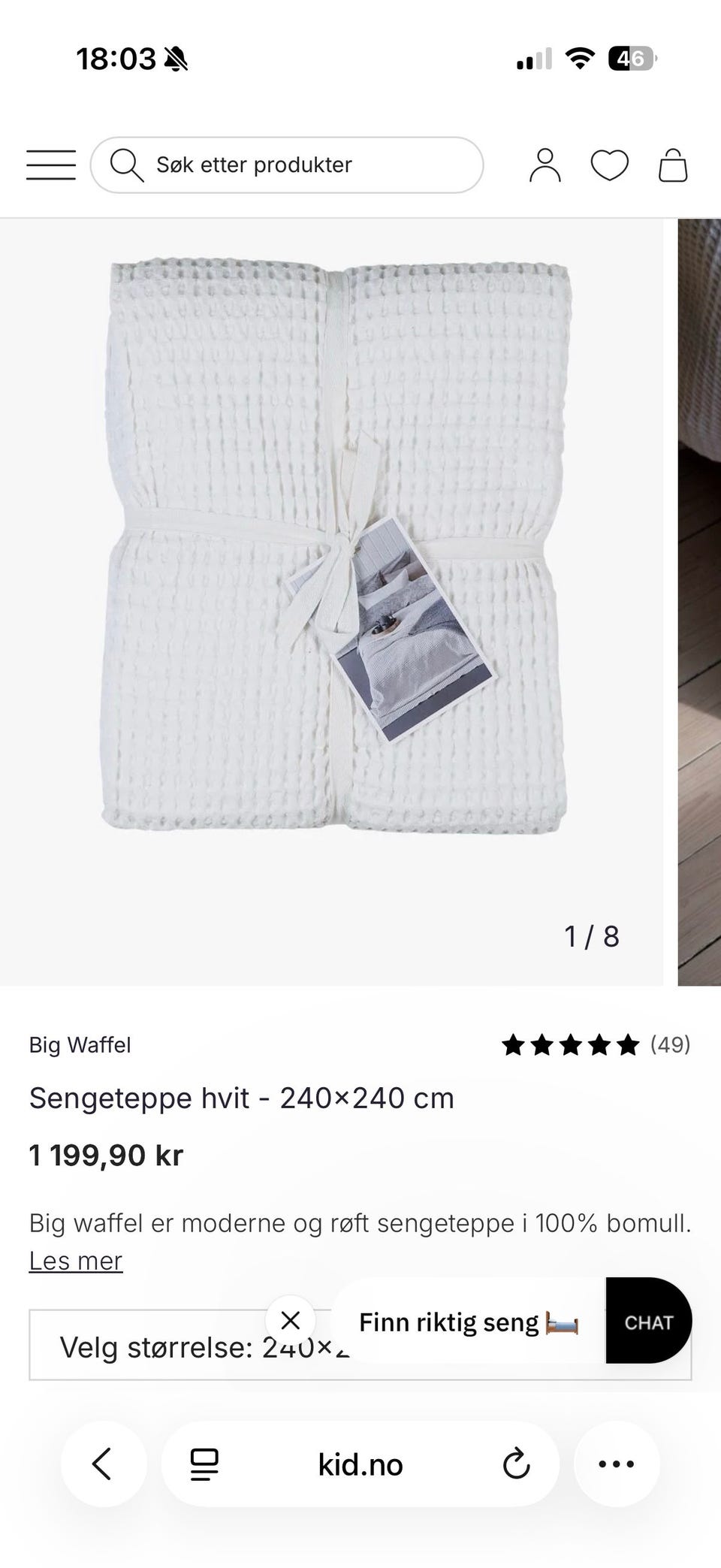Follow the Les mer link
The image size is (721, 1568).
pos(76,1261)
